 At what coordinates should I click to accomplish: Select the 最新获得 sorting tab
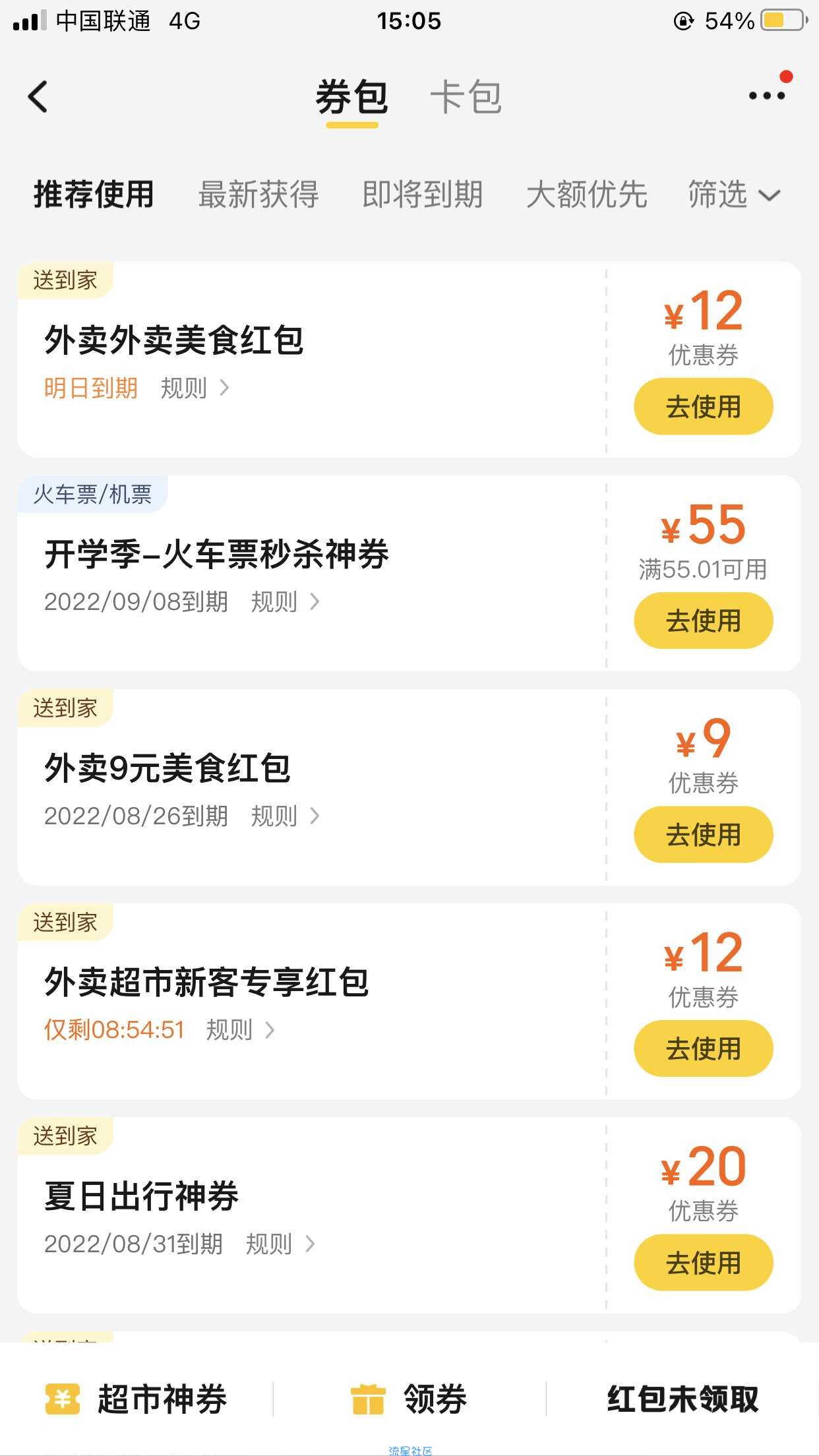pyautogui.click(x=258, y=195)
